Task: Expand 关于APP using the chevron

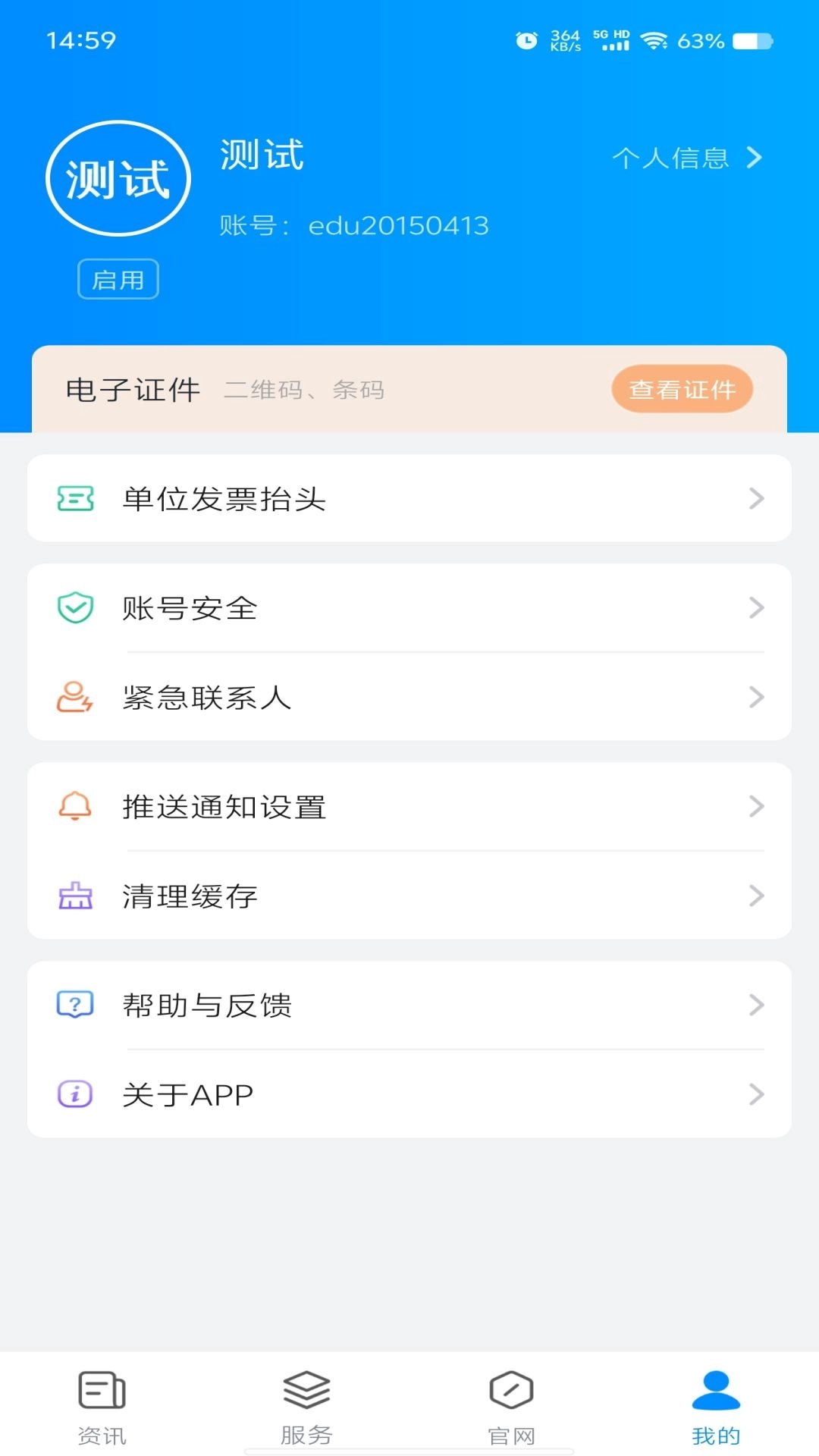Action: [x=756, y=1094]
